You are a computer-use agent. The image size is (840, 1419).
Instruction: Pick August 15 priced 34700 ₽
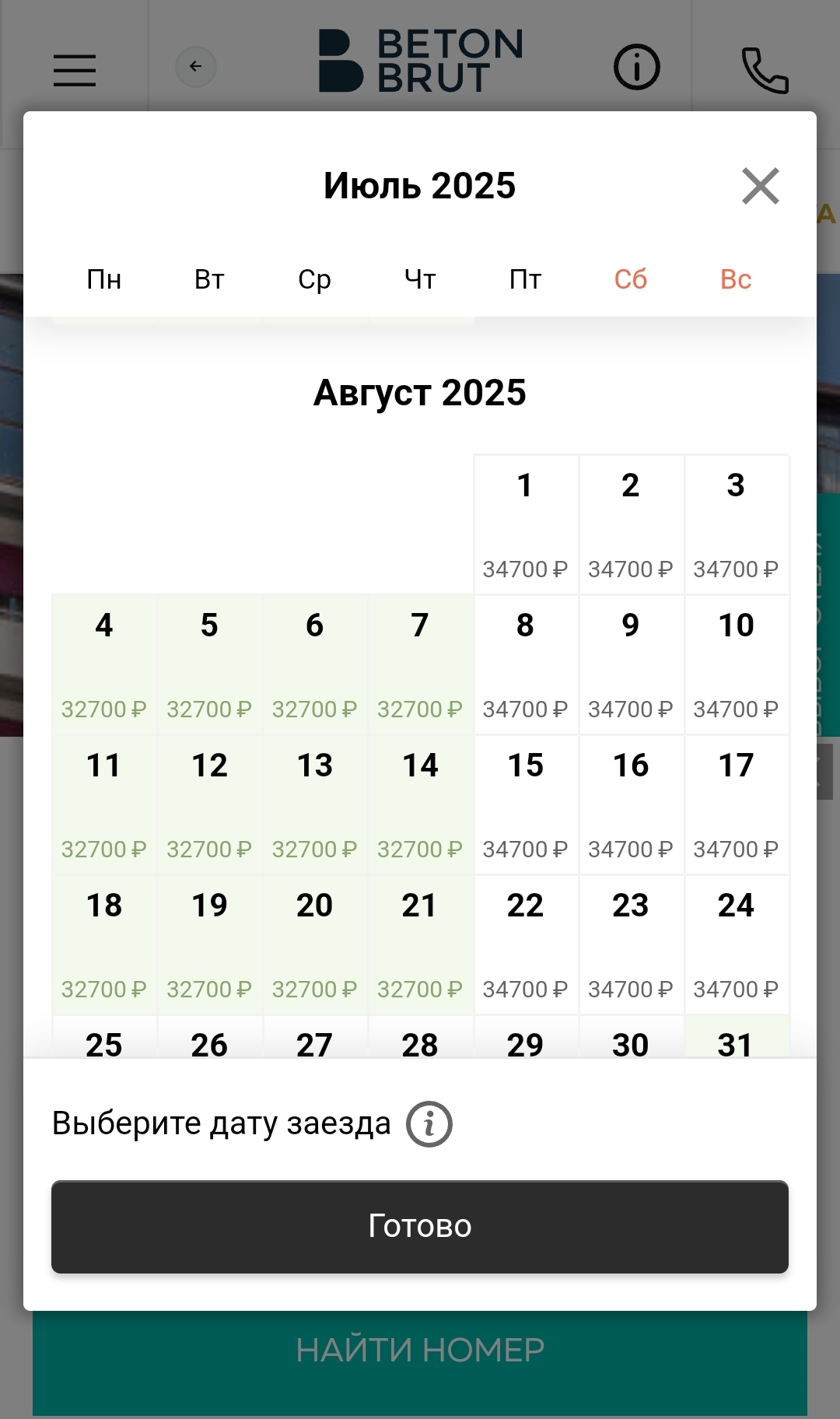526,804
